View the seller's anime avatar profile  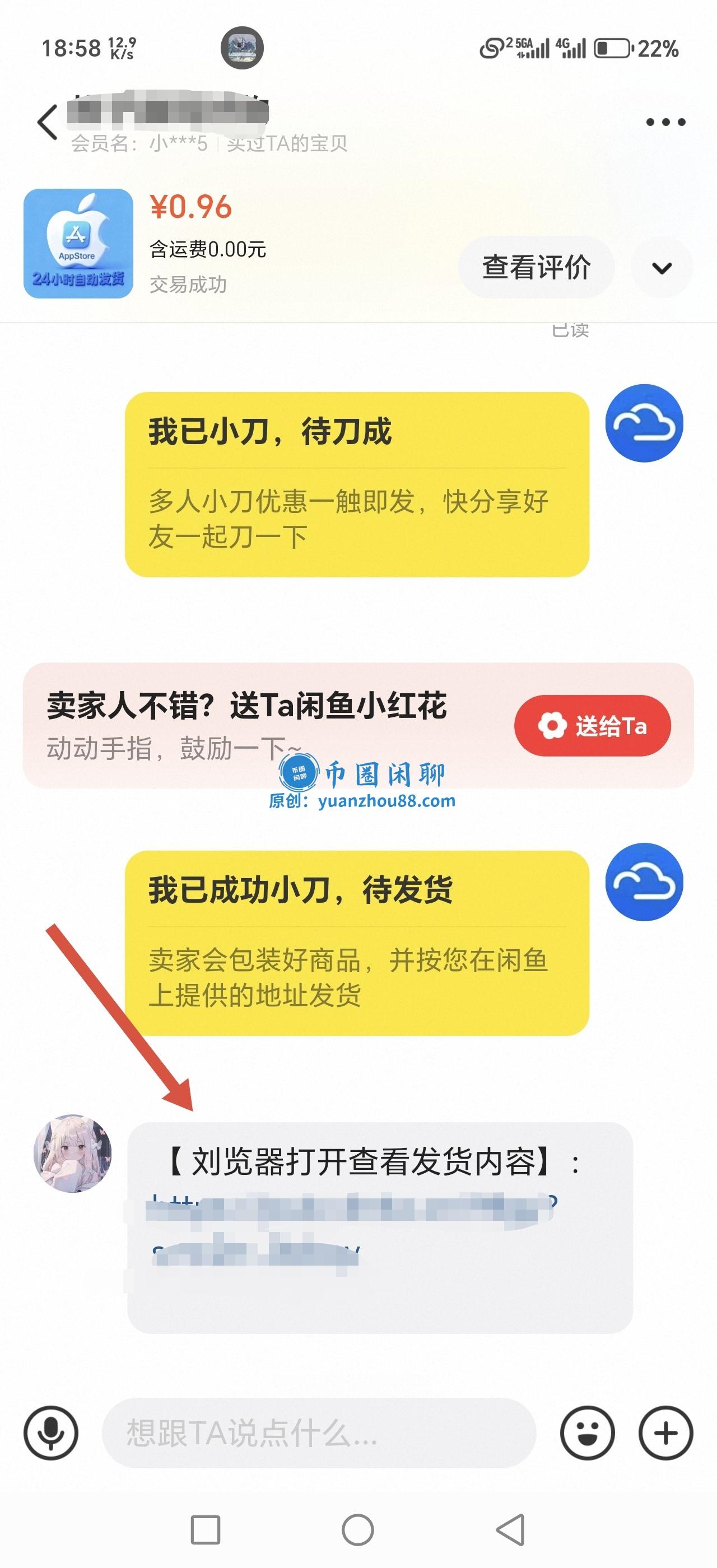[x=72, y=1153]
